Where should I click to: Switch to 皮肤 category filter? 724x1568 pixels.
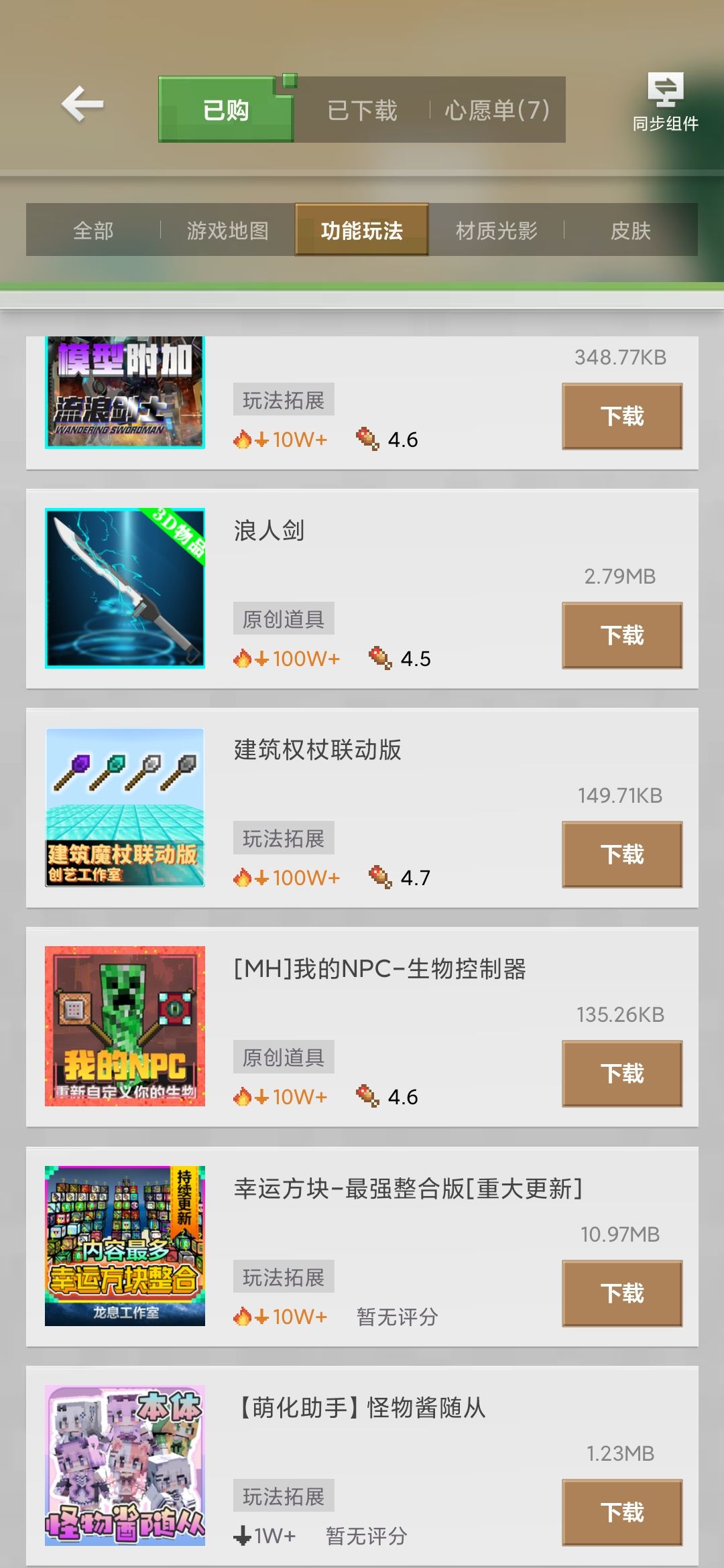pyautogui.click(x=631, y=230)
